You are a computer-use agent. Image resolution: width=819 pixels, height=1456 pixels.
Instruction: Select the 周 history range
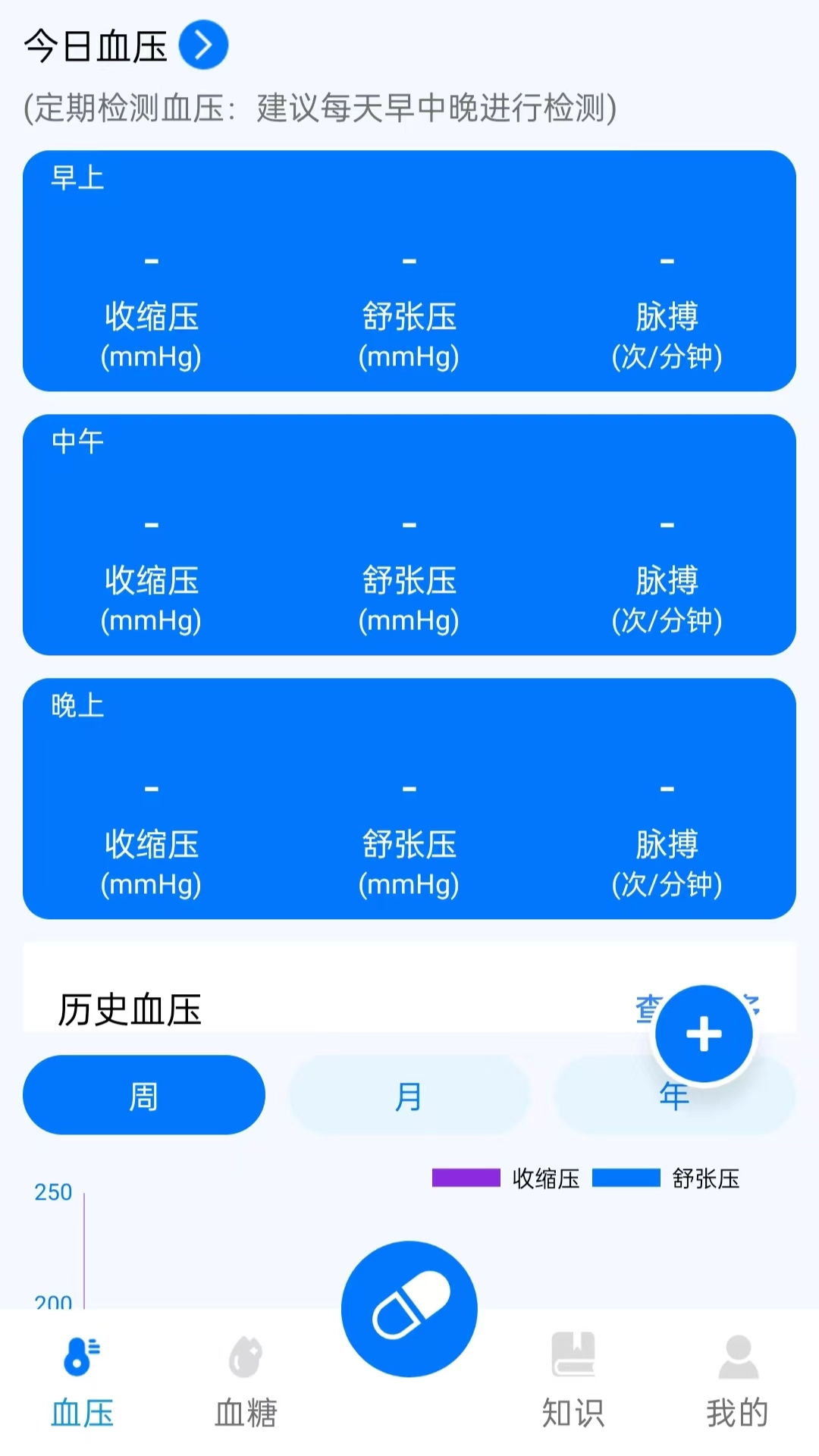[x=144, y=1095]
